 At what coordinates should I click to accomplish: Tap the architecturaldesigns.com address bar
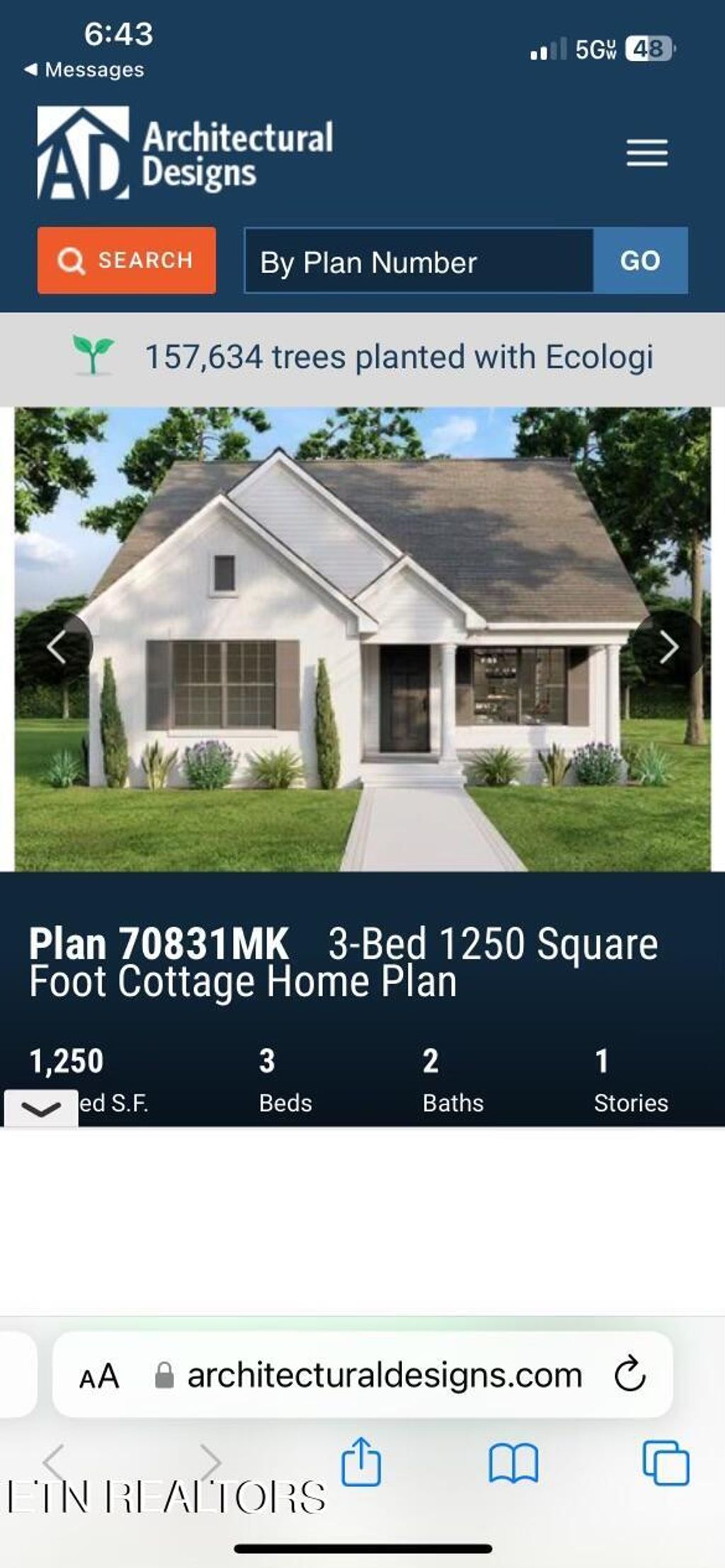384,1376
